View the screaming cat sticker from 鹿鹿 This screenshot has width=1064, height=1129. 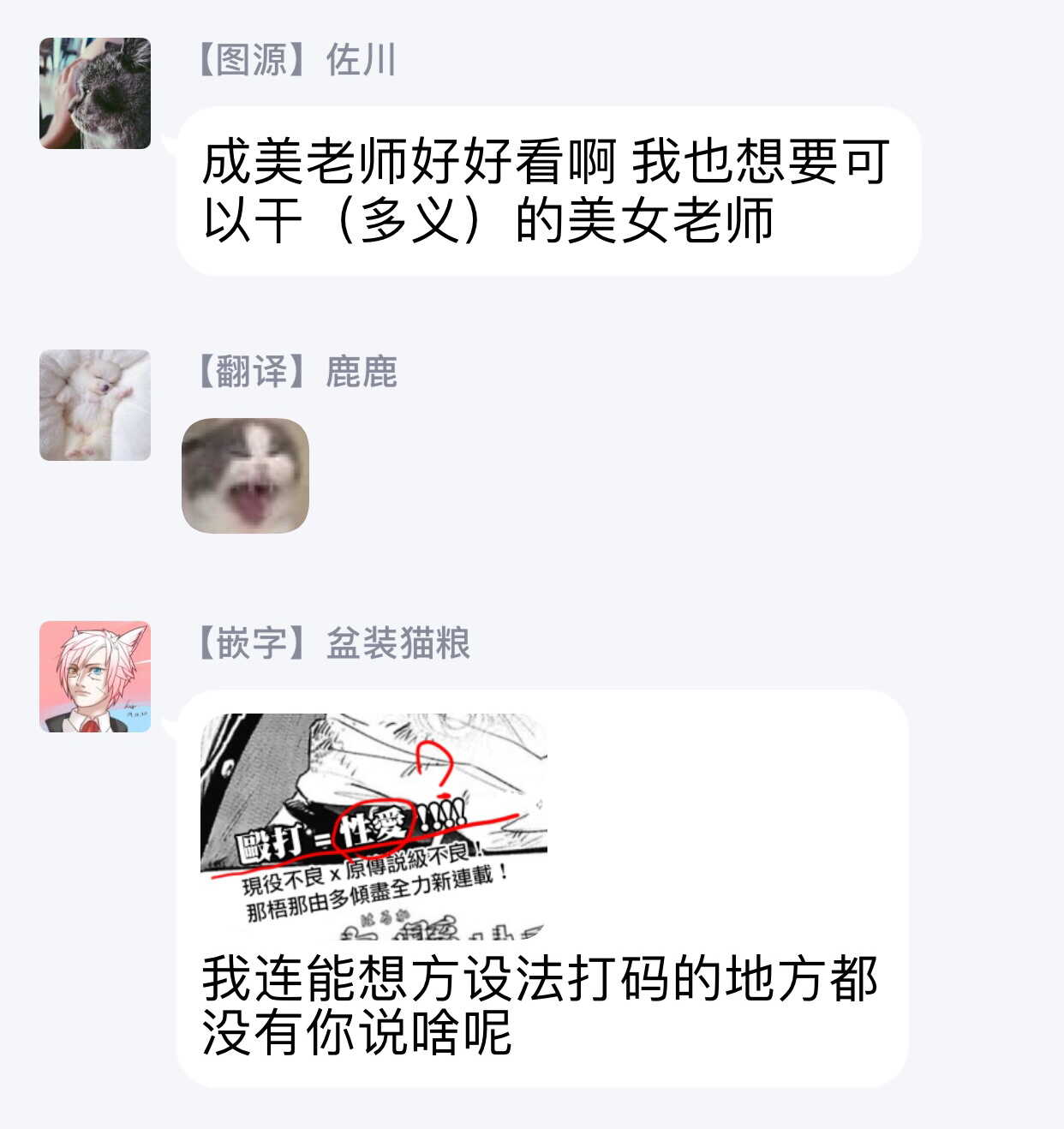(x=245, y=475)
